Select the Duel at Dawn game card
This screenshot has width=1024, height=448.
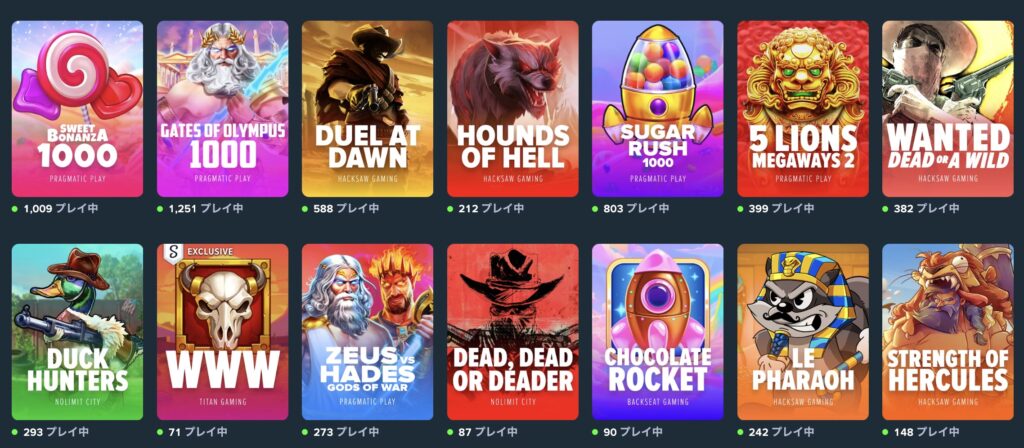coord(367,108)
